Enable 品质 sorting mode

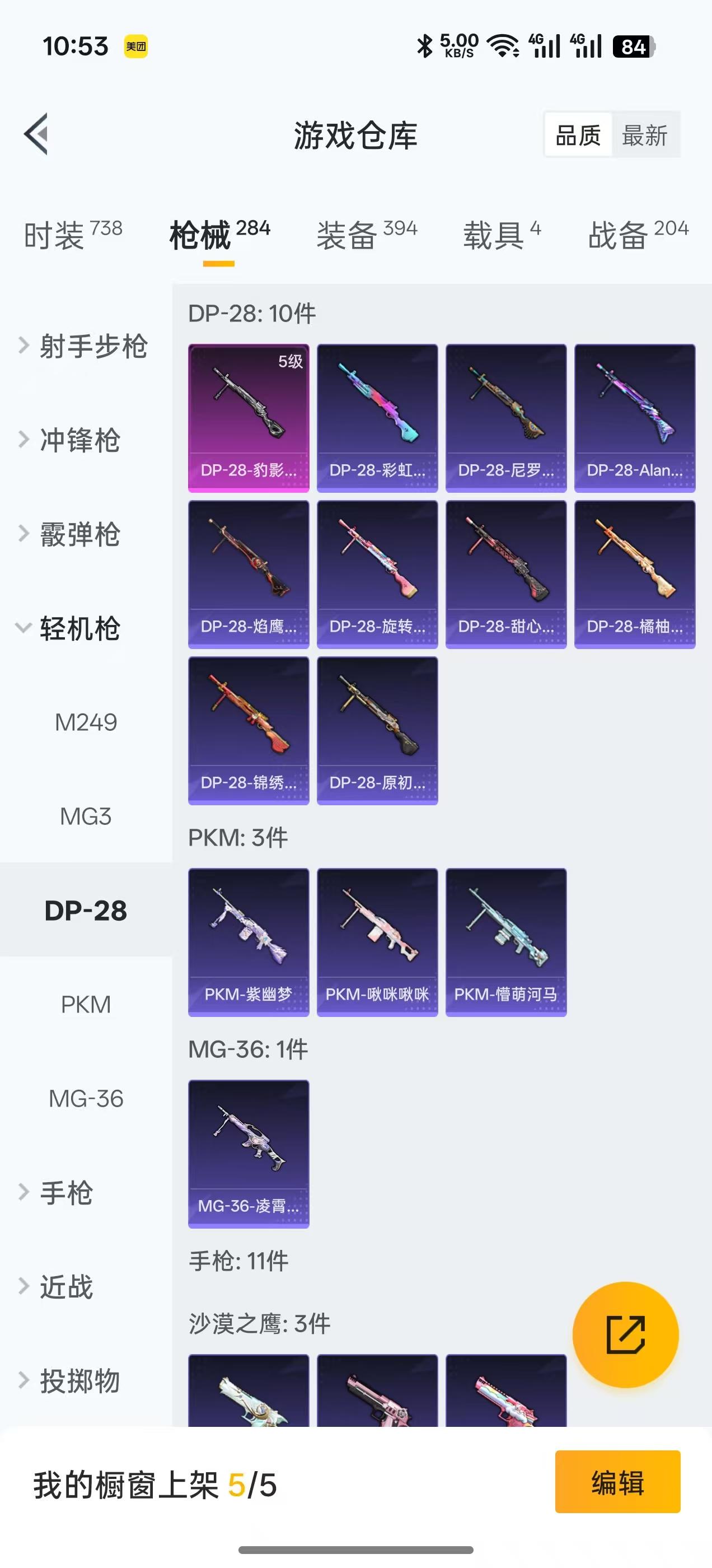pyautogui.click(x=578, y=135)
